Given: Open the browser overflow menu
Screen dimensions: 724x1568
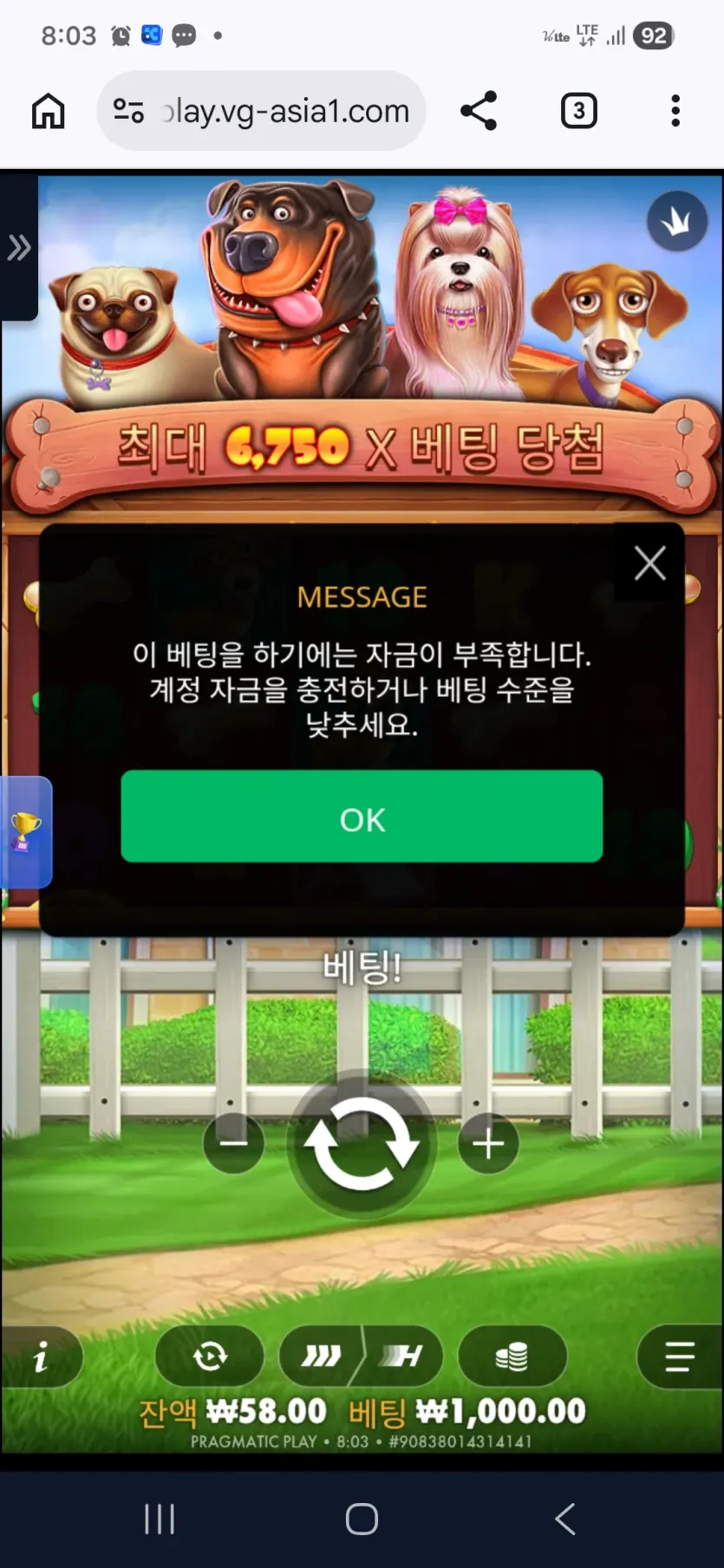Looking at the screenshot, I should click(x=675, y=111).
